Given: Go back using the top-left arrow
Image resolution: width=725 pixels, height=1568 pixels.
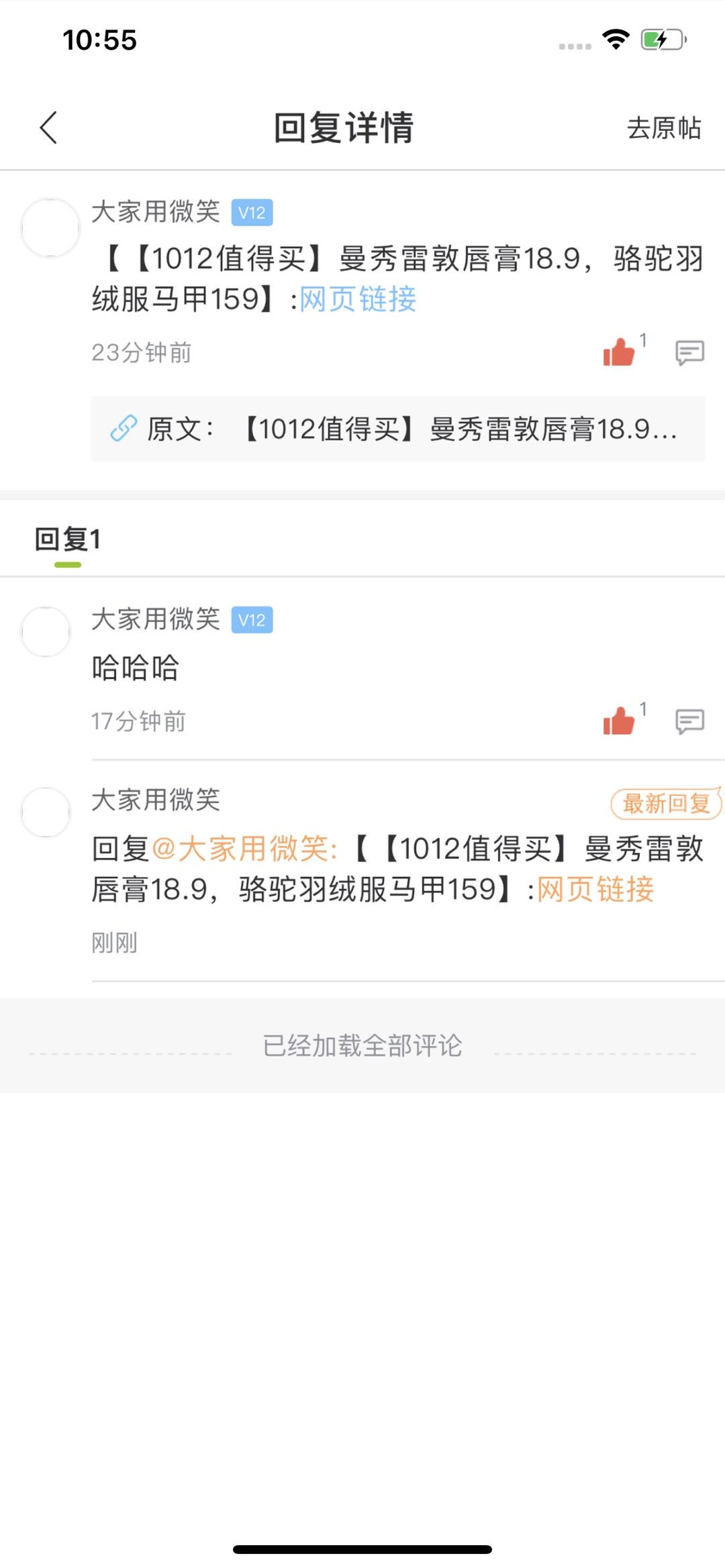Looking at the screenshot, I should coord(48,127).
